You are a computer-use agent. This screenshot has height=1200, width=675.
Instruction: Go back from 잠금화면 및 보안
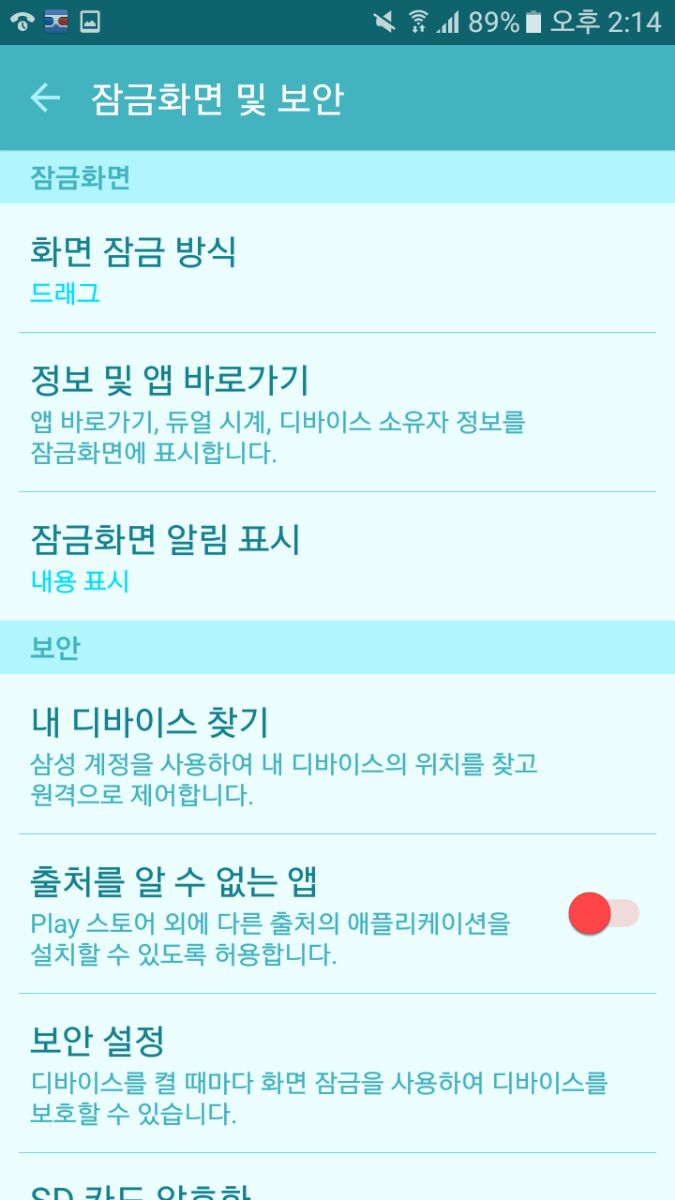click(45, 98)
